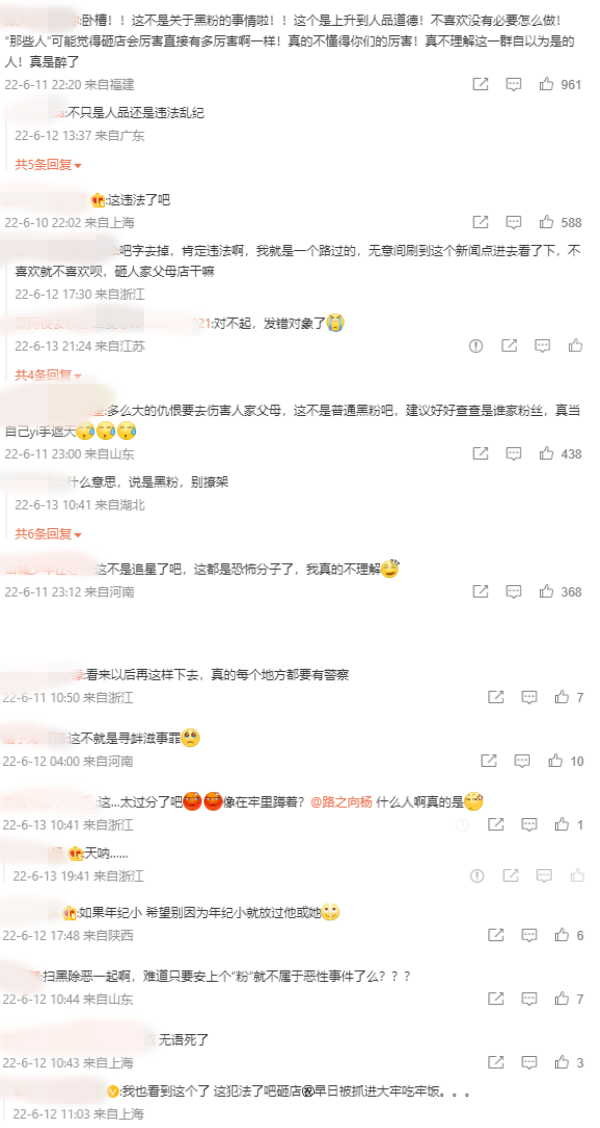600x1128 pixels.
Task: Like the 恐怖分子 comment with 368 likes
Action: [x=547, y=591]
